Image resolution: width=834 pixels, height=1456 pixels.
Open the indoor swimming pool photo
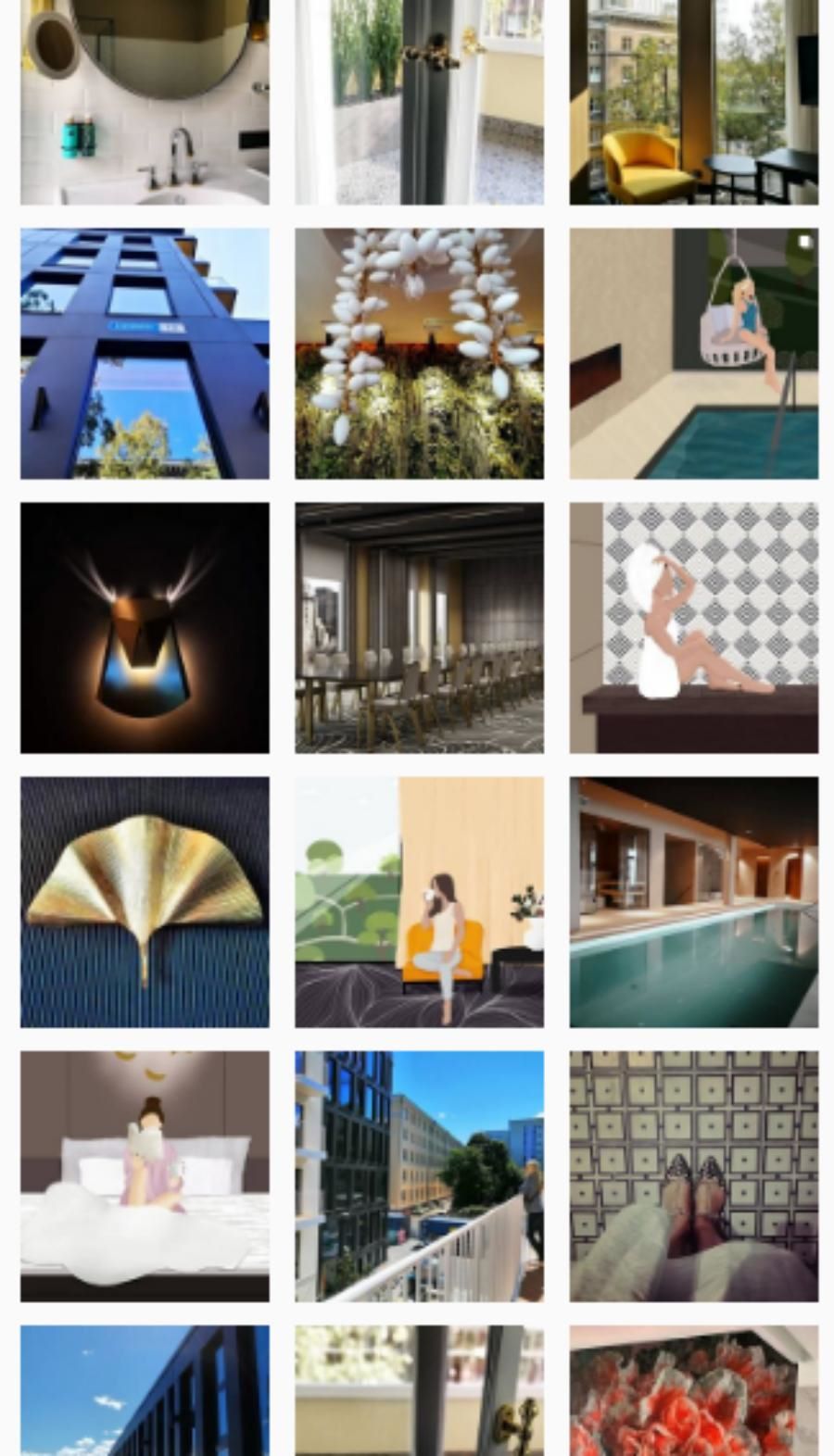[693, 902]
